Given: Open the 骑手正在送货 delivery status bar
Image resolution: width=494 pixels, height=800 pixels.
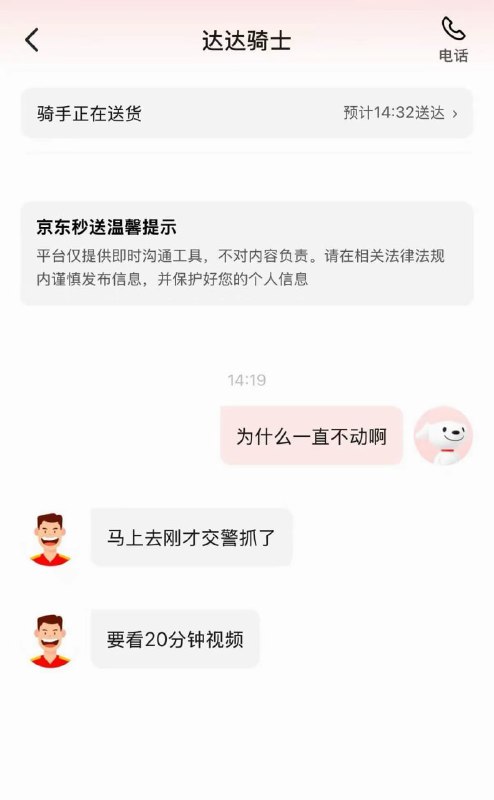Looking at the screenshot, I should click(247, 113).
